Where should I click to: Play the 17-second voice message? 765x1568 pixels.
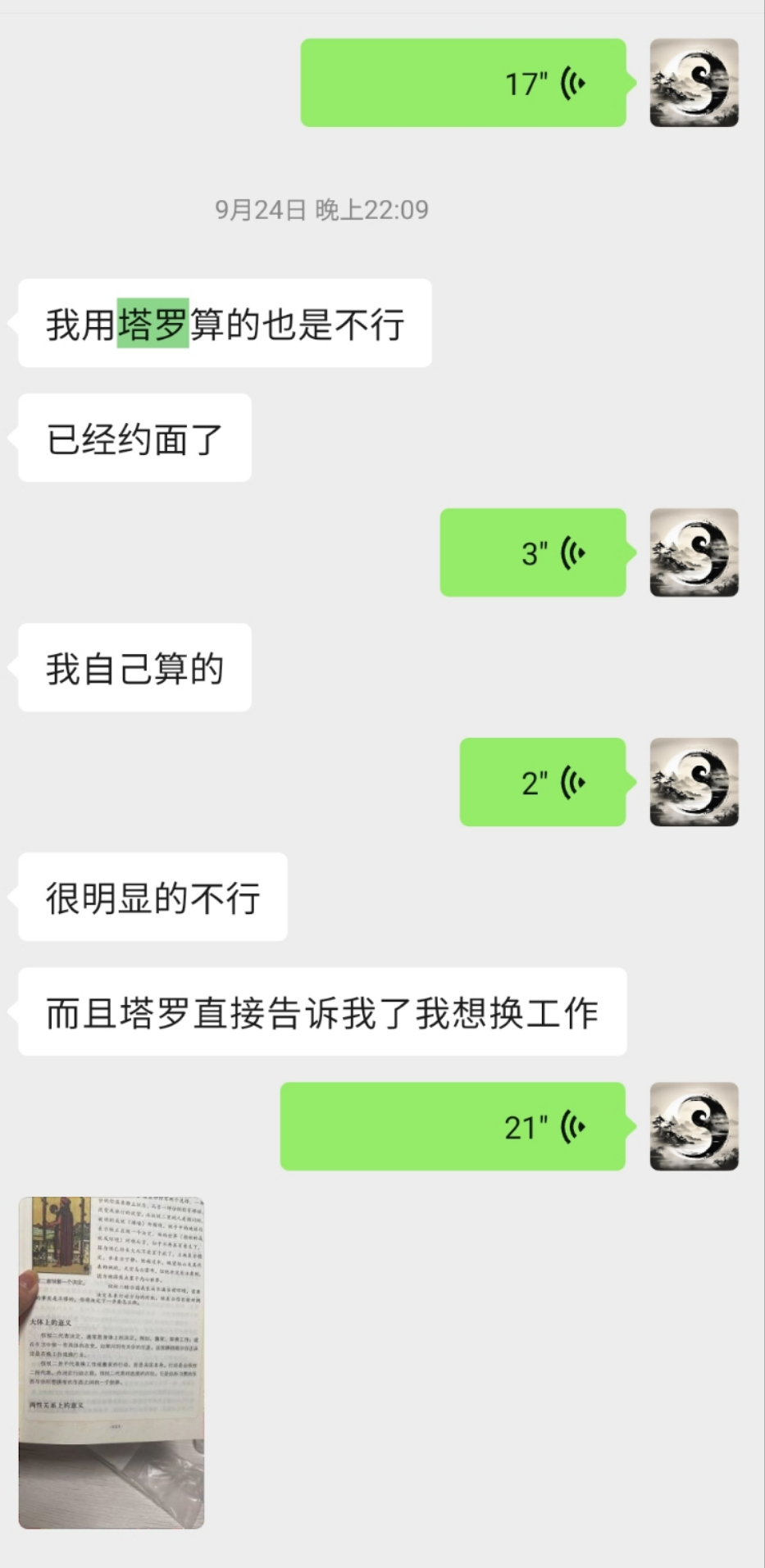463,83
